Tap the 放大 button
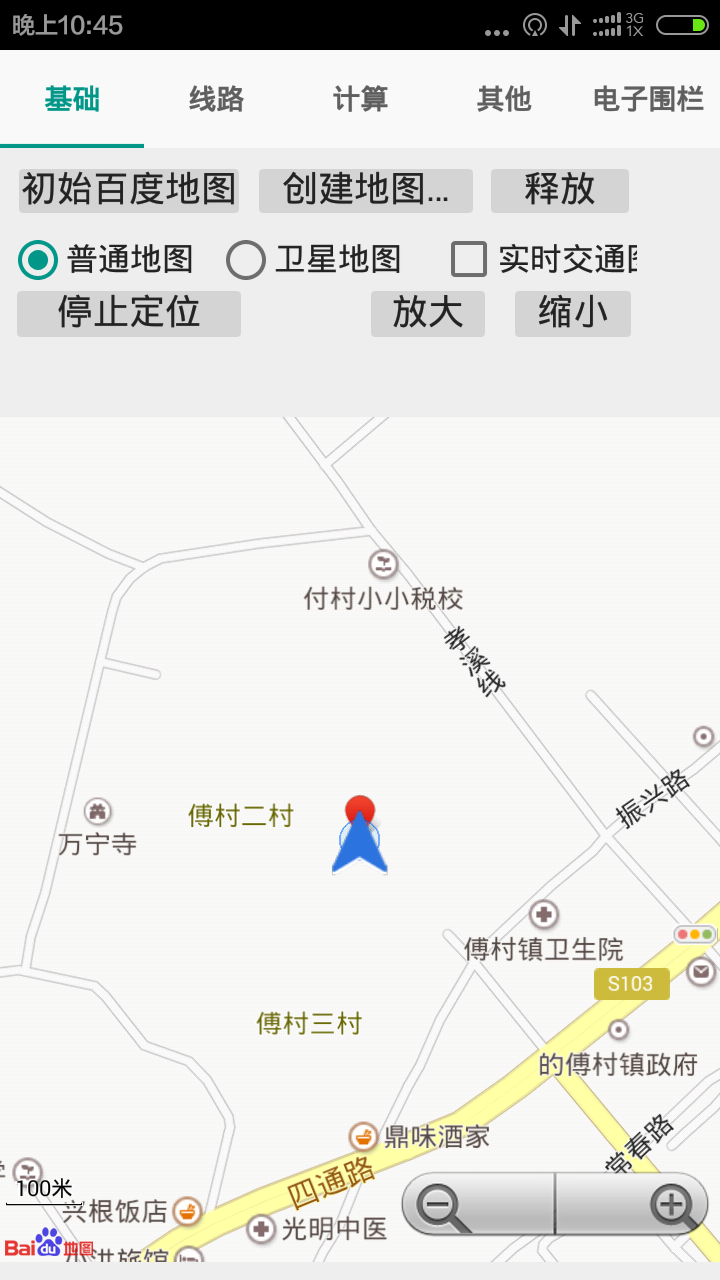This screenshot has height=1280, width=720. click(428, 313)
